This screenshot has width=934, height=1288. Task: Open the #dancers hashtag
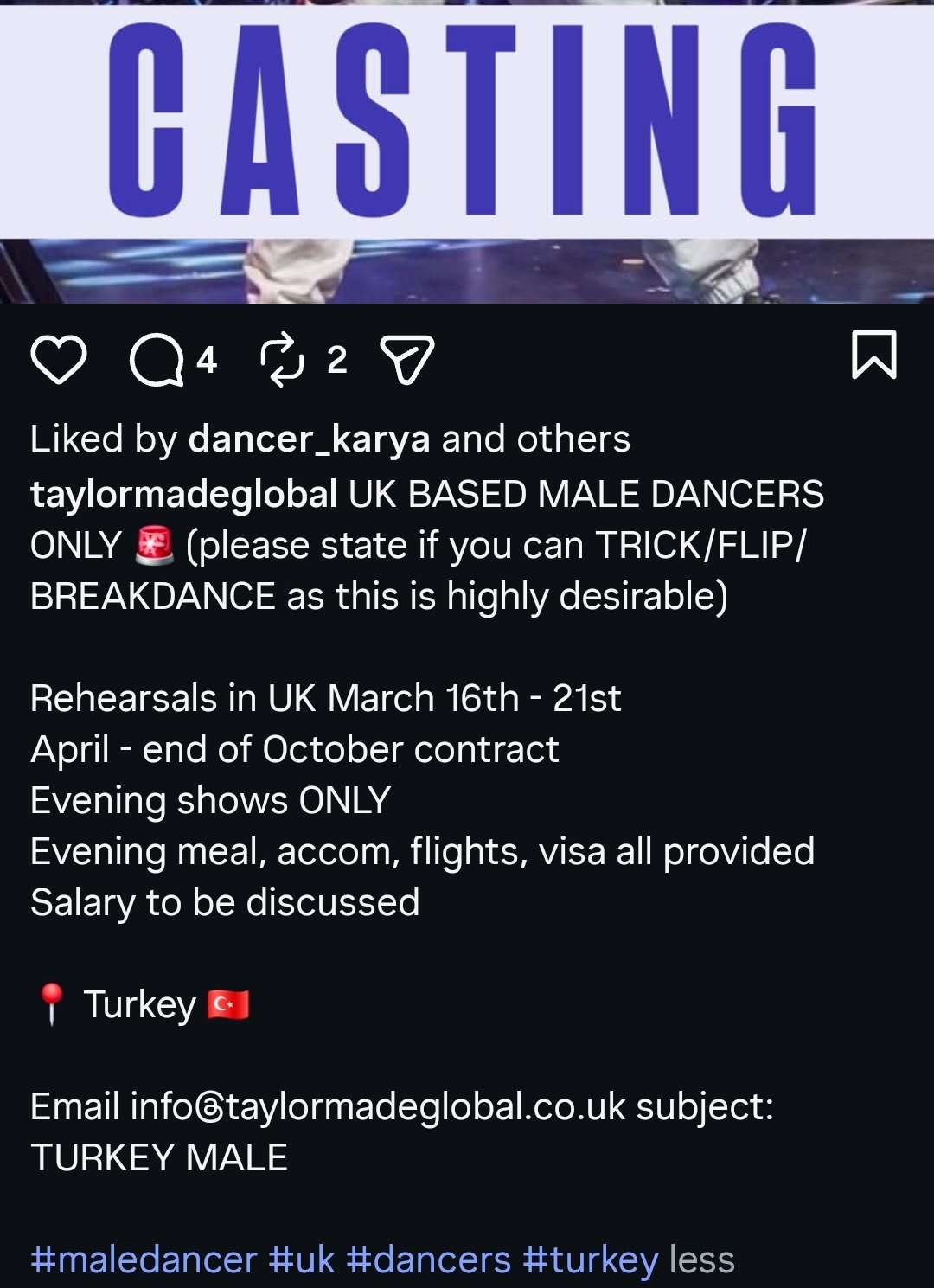pos(428,1259)
